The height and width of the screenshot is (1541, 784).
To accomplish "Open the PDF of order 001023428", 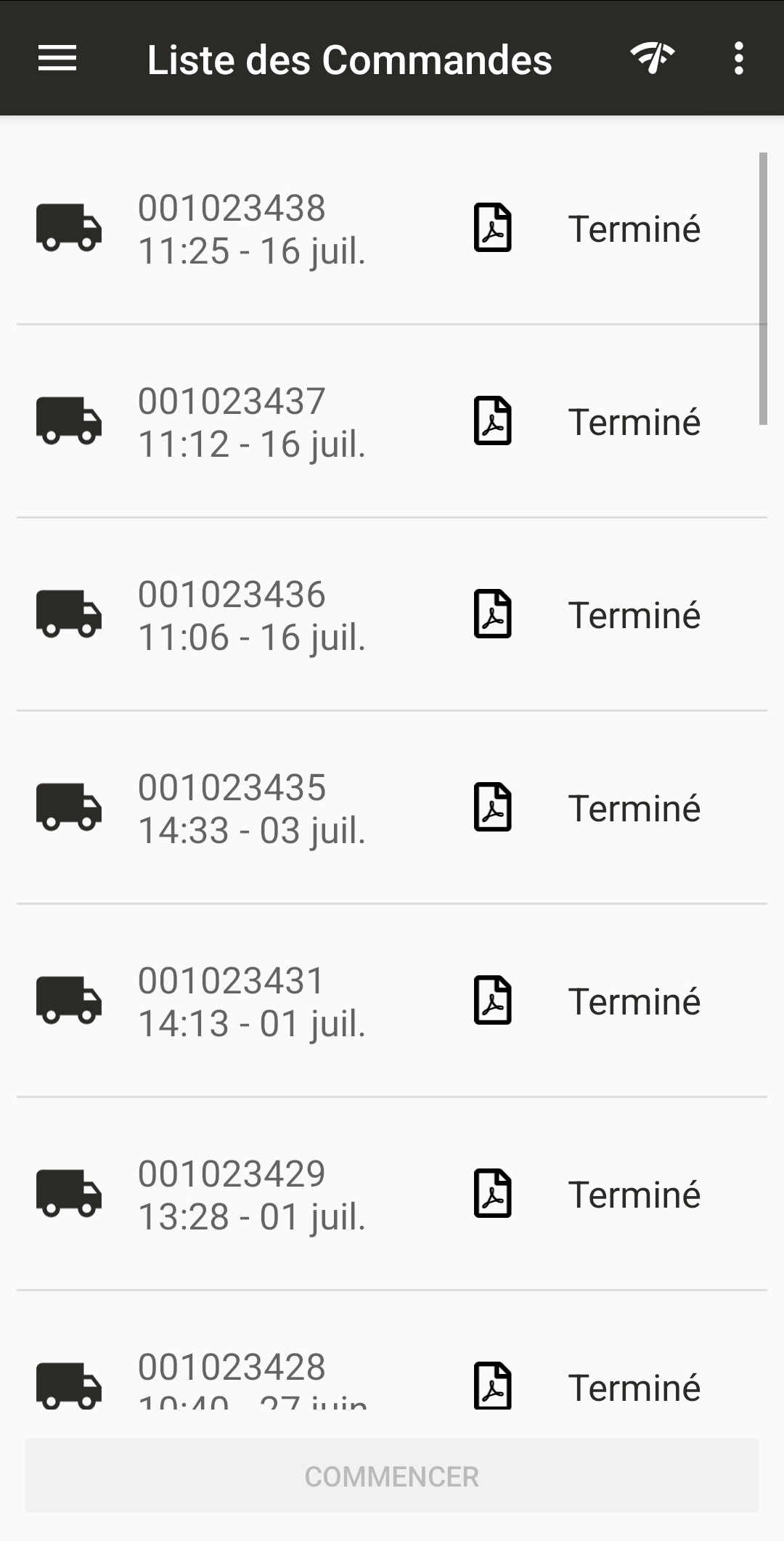I will point(493,1386).
